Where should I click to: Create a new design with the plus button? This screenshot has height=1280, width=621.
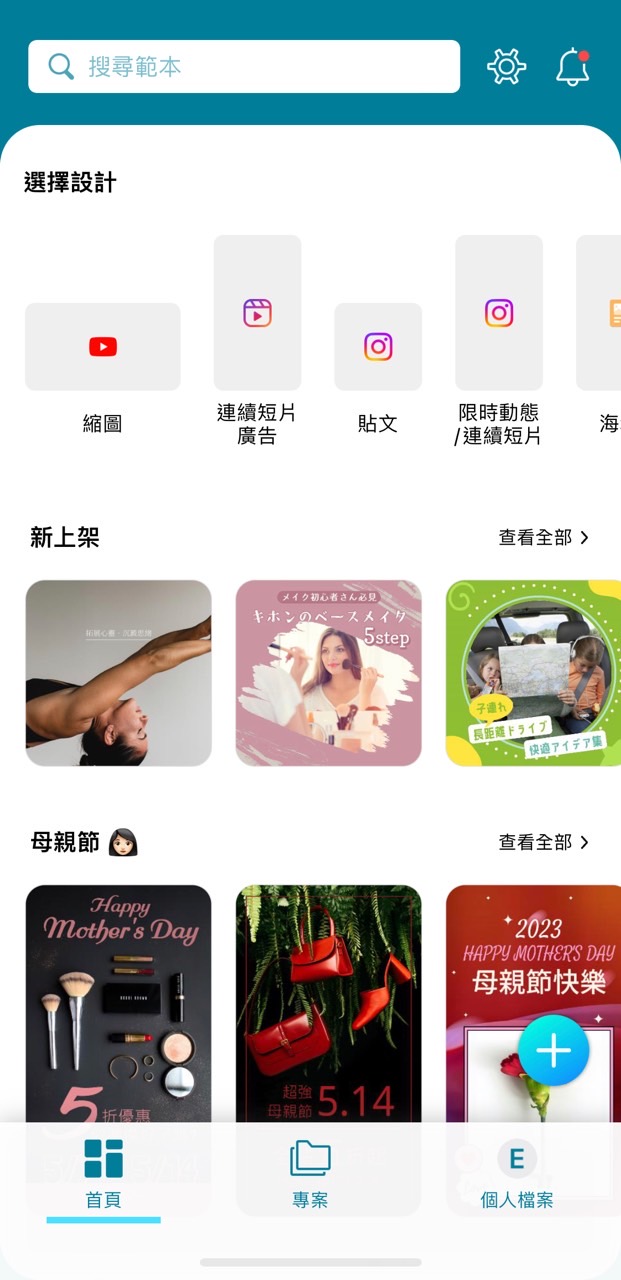pyautogui.click(x=553, y=1051)
